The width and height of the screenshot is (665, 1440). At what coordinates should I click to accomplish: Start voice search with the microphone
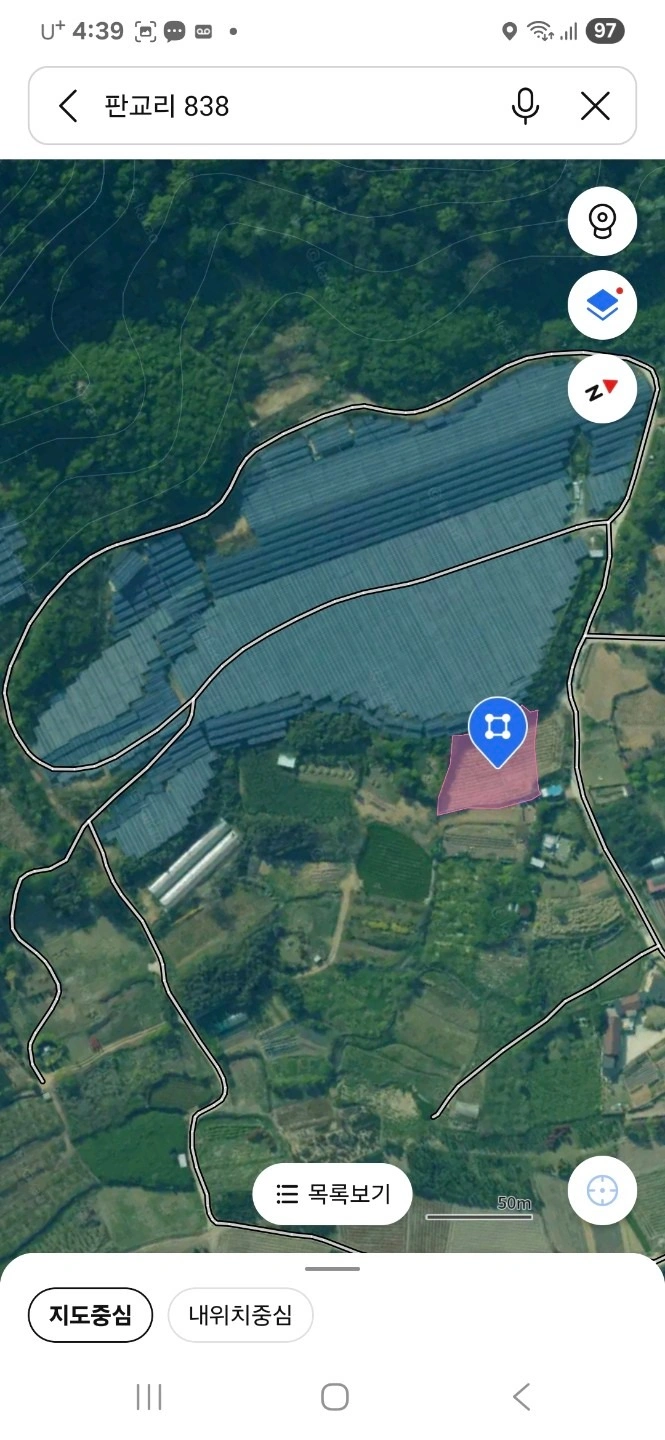[525, 106]
